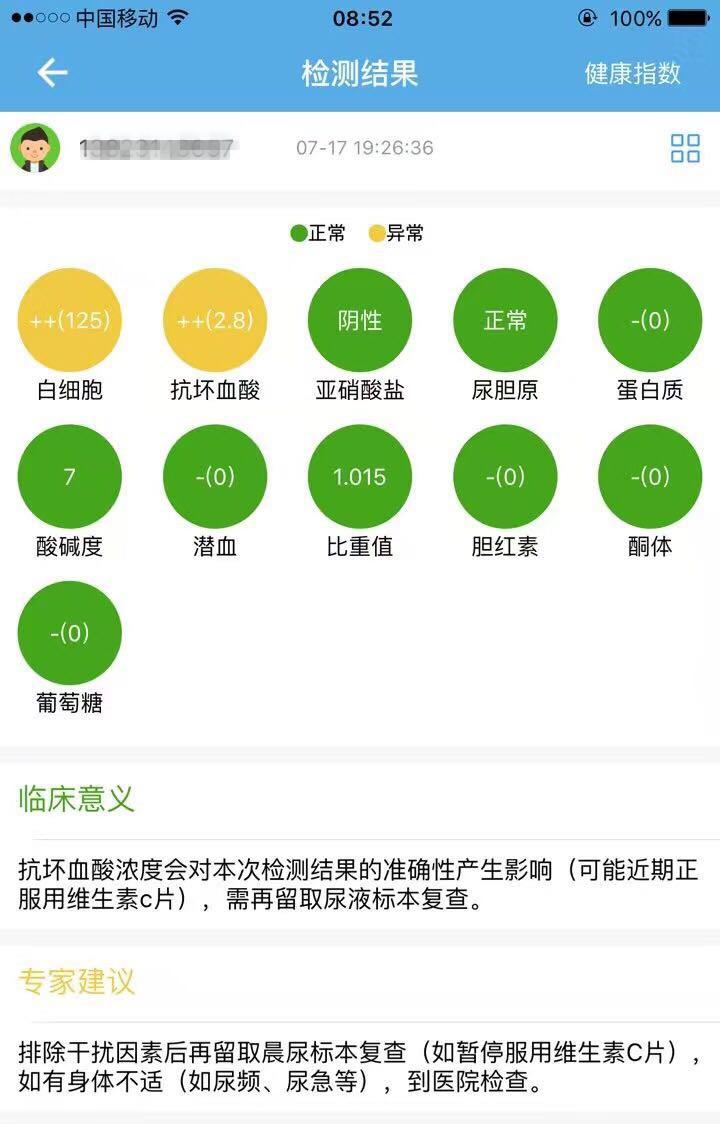Tap the user avatar image
The height and width of the screenshot is (1124, 720).
36,148
